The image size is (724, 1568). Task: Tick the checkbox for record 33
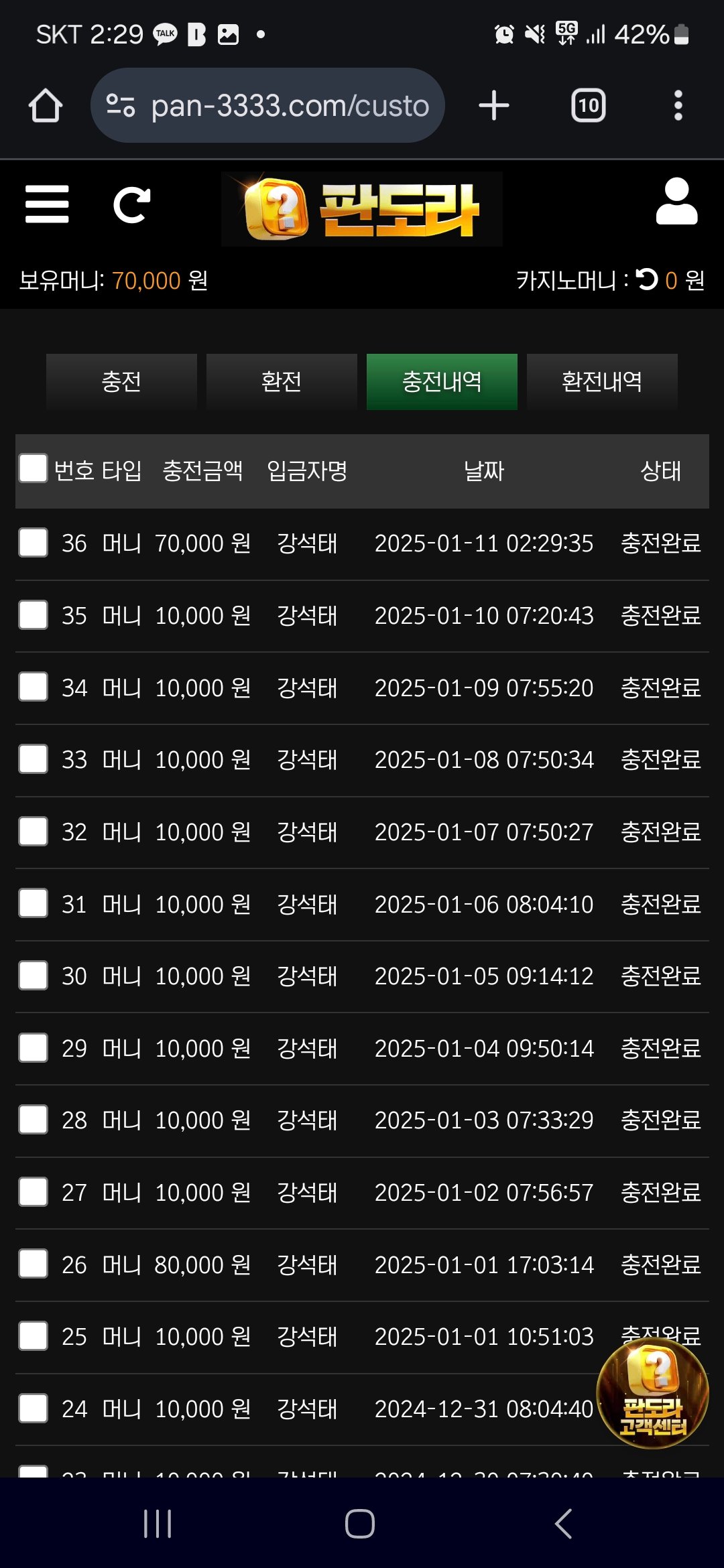pyautogui.click(x=33, y=759)
